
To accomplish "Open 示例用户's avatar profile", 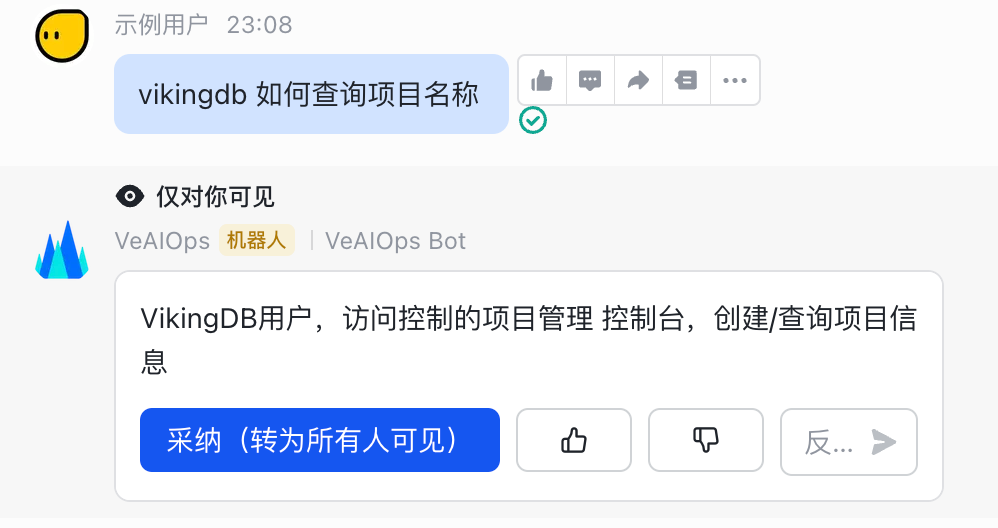I will pos(62,36).
